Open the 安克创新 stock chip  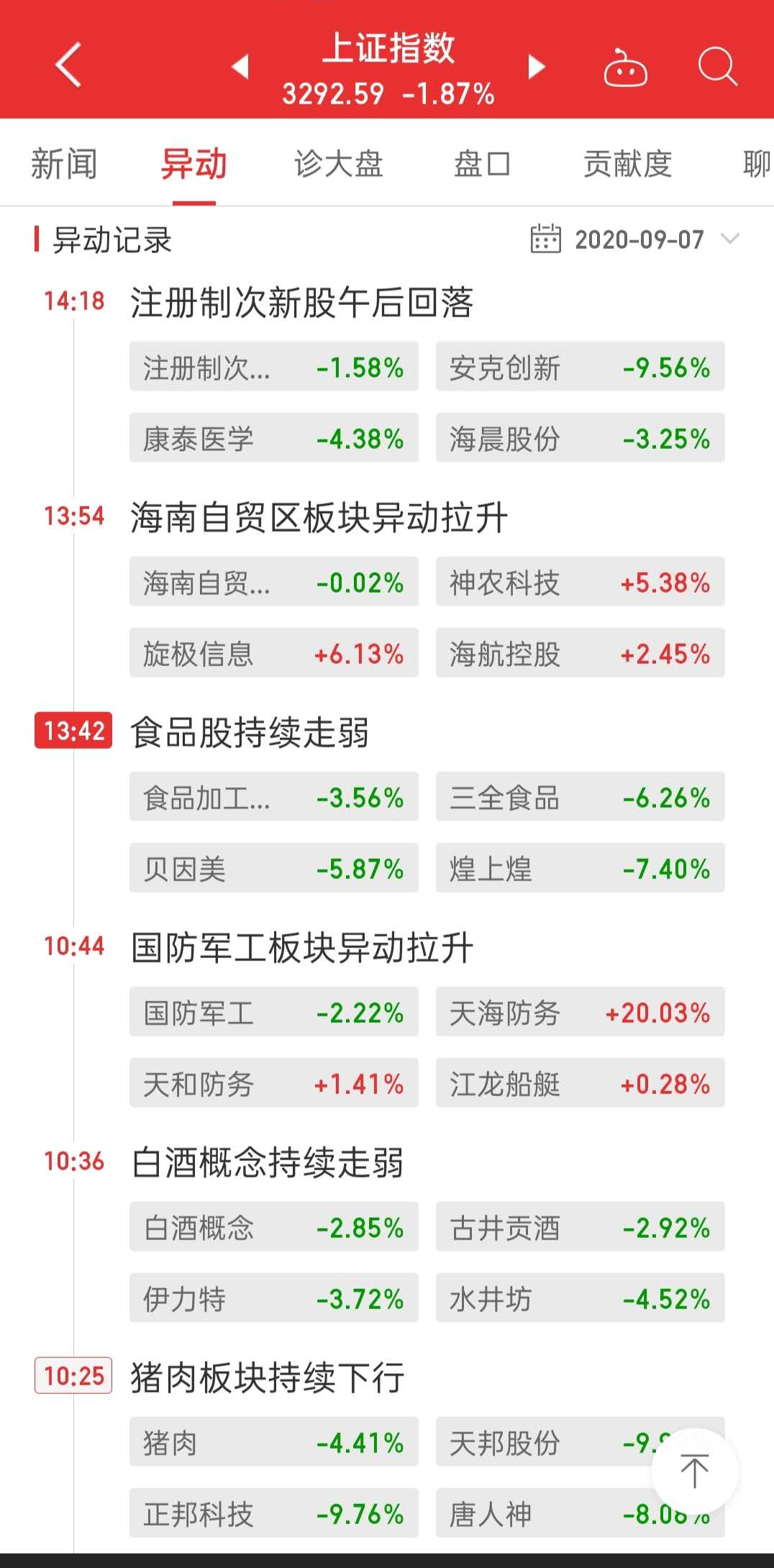point(580,367)
